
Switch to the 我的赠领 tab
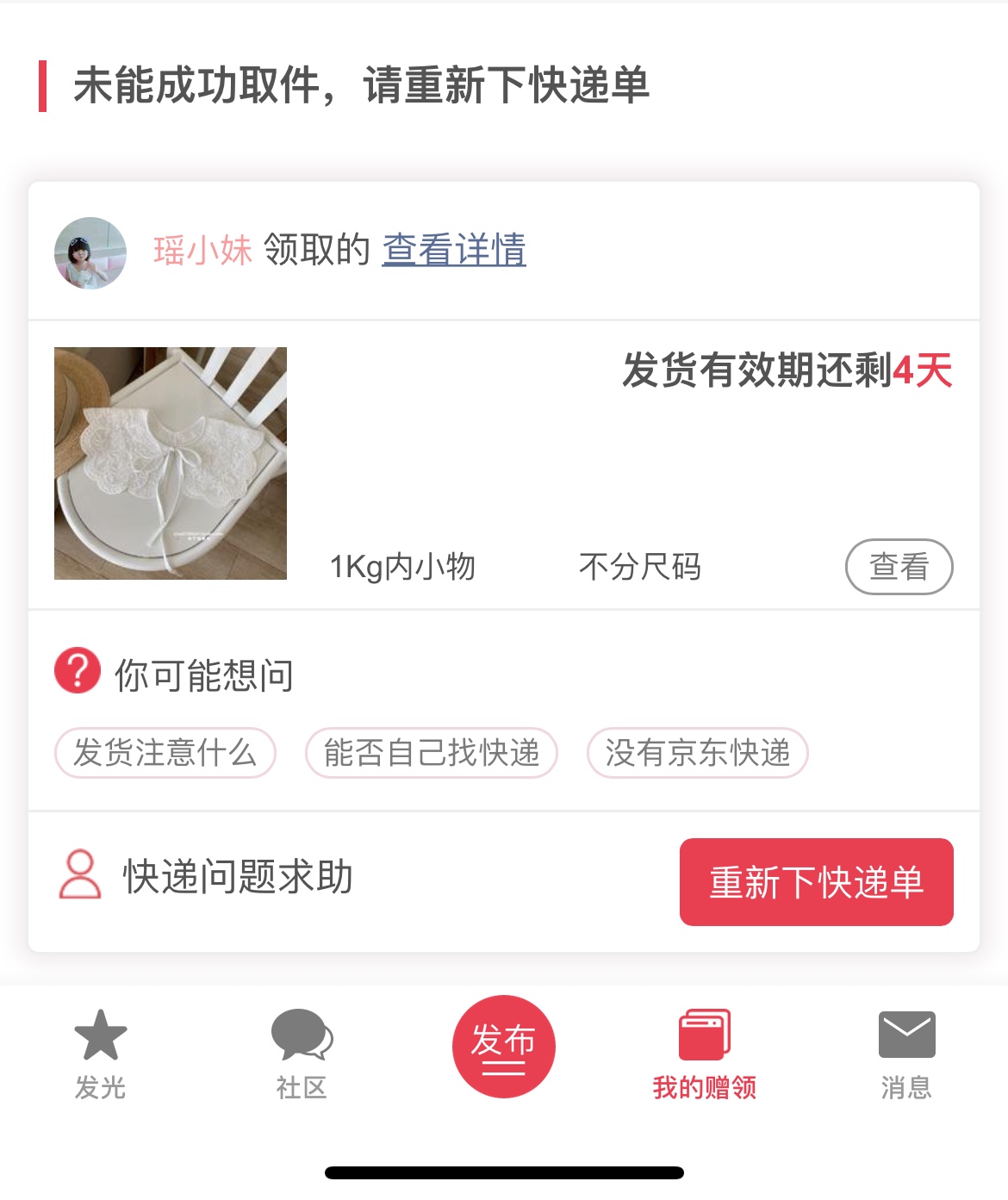(x=704, y=1054)
